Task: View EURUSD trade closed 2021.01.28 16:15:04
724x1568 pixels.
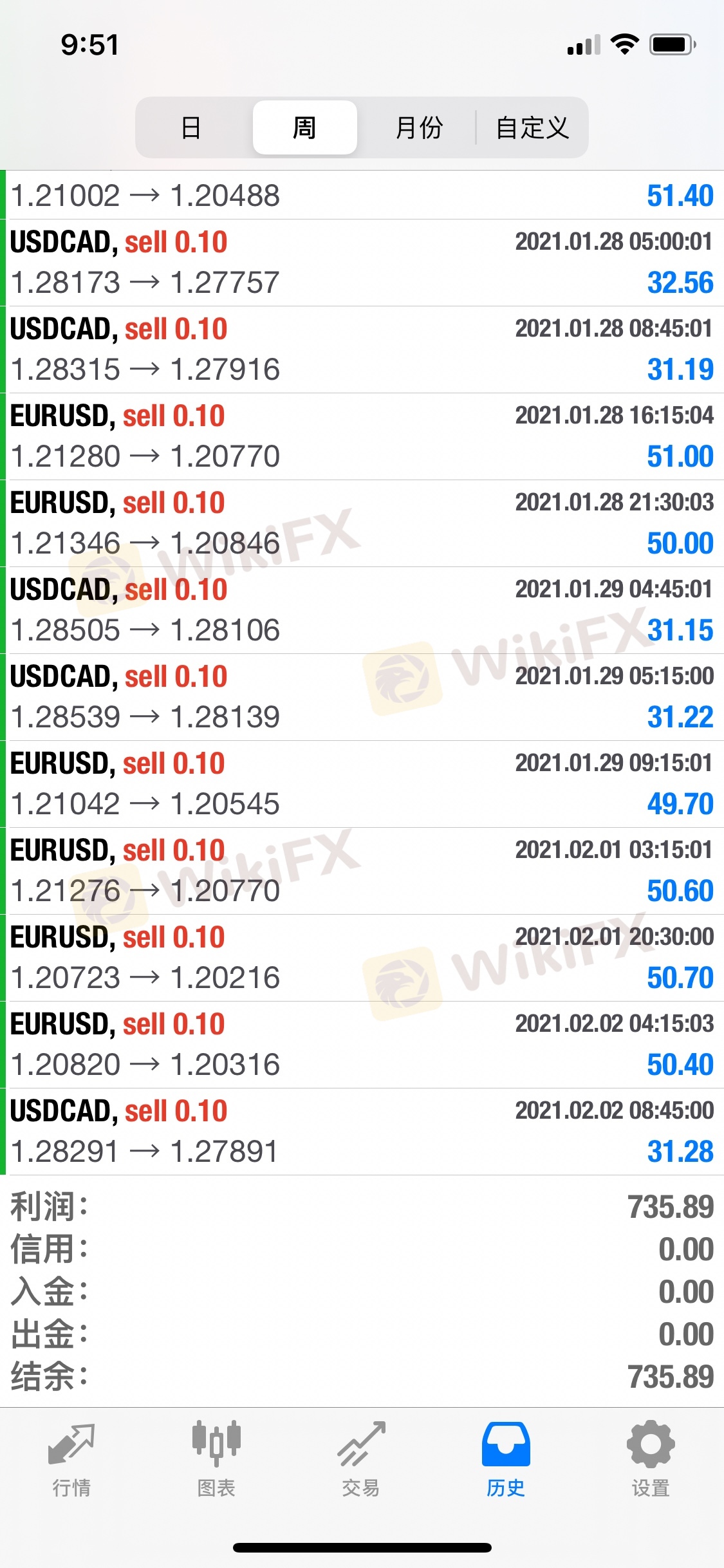Action: tap(362, 436)
